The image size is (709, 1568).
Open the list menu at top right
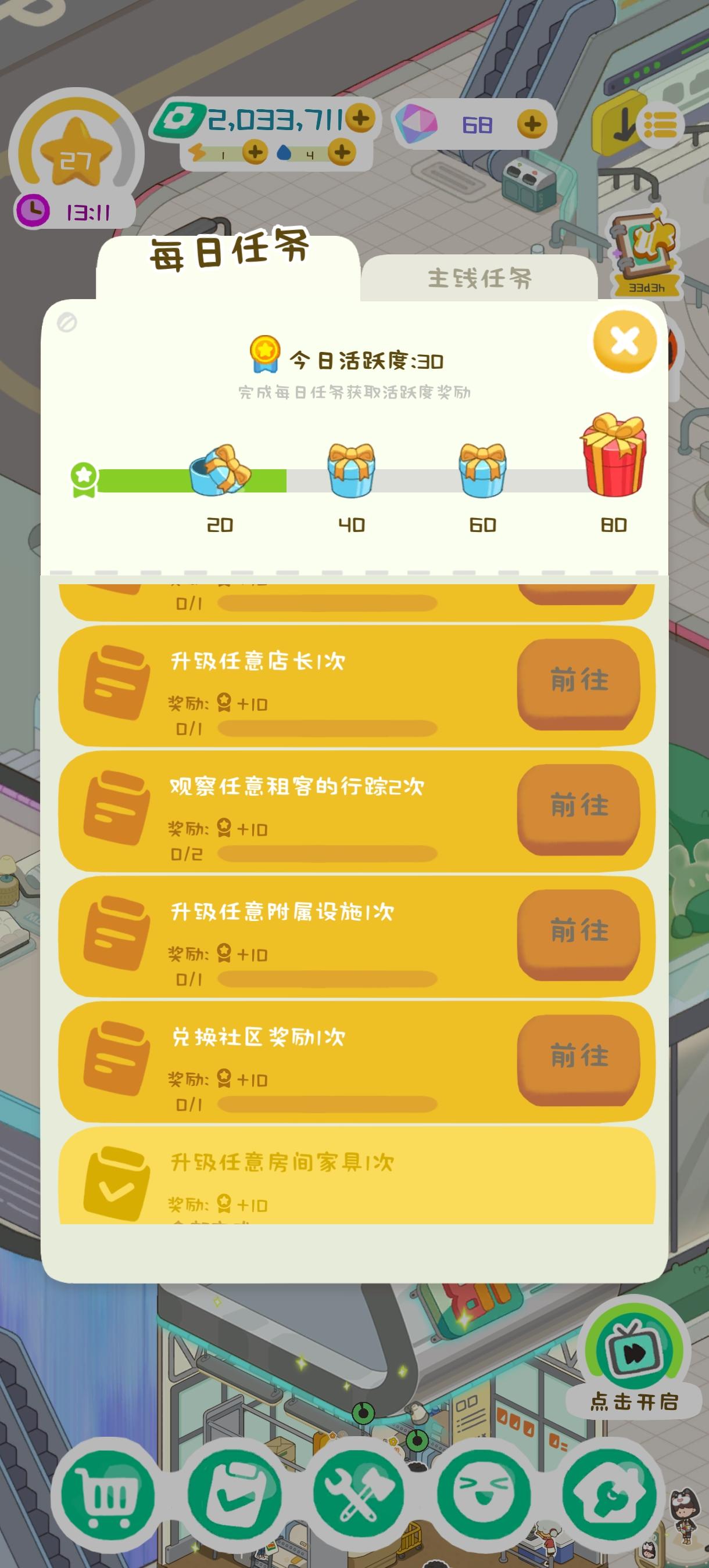[660, 126]
